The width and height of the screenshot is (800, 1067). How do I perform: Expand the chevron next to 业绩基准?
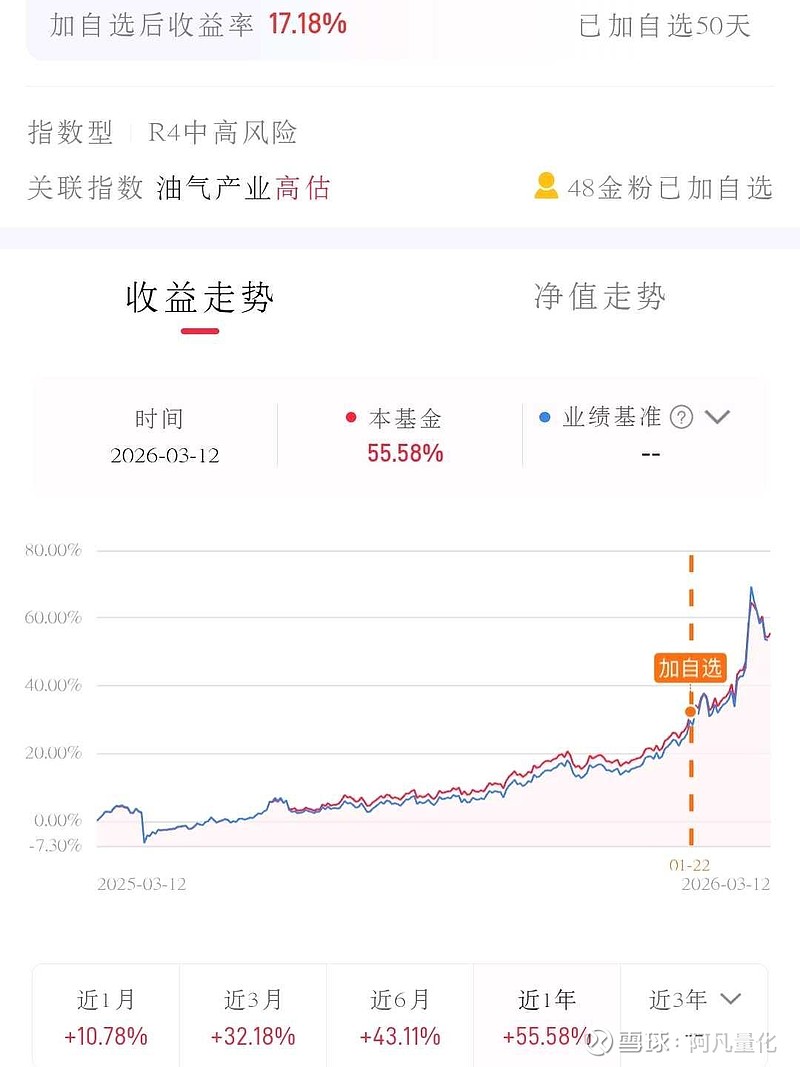pos(717,417)
